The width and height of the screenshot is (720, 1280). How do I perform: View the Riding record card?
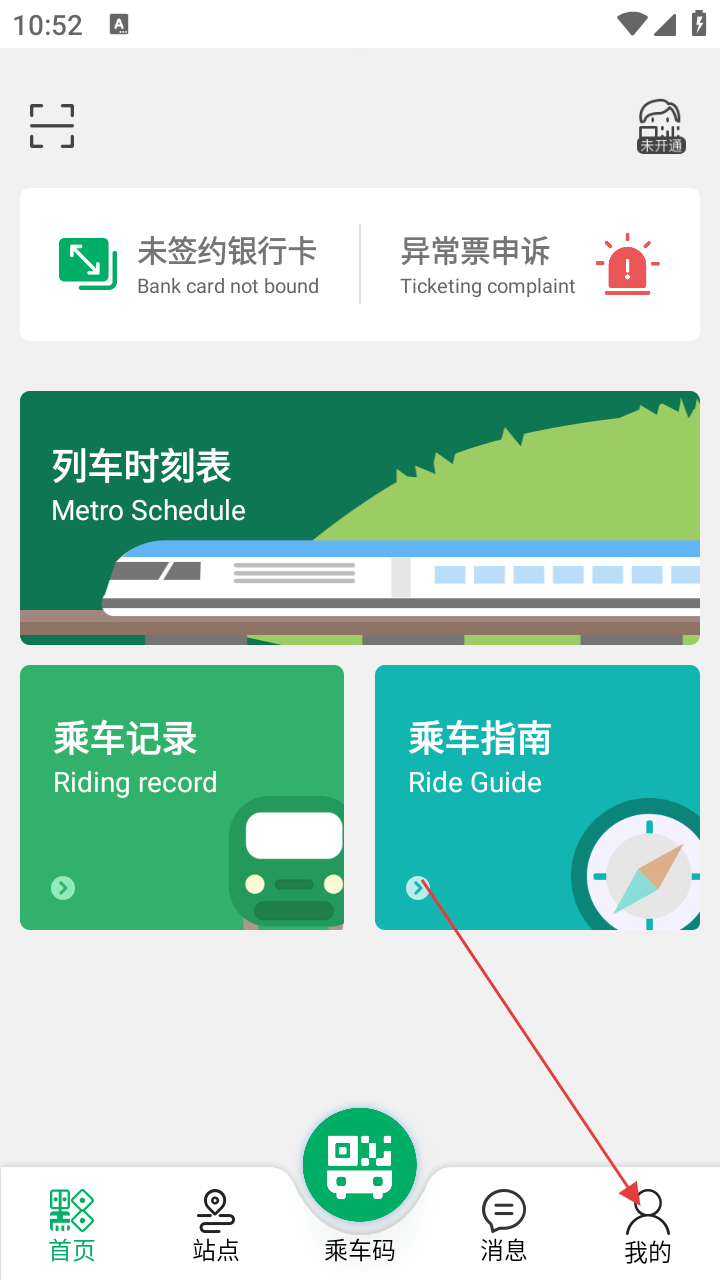coord(182,797)
